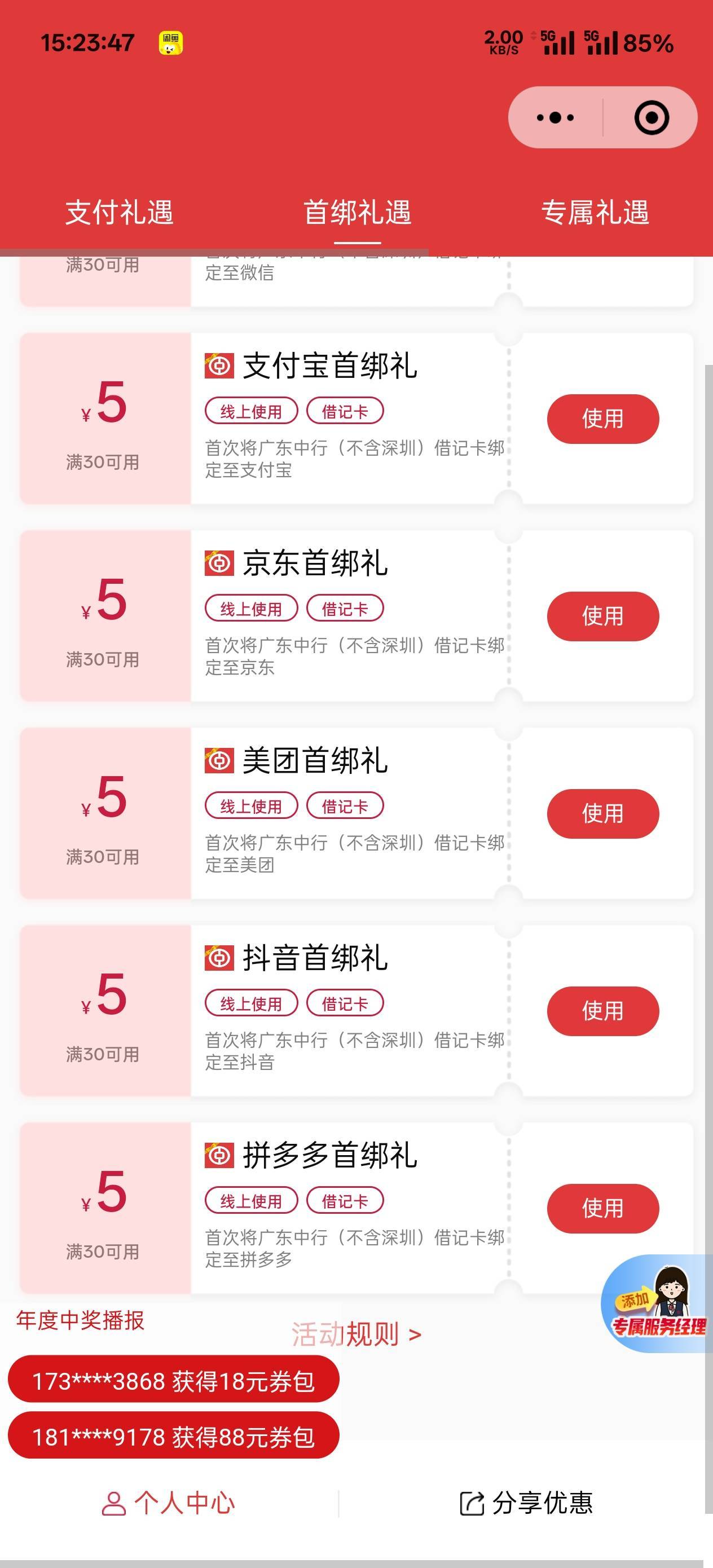The height and width of the screenshot is (1568, 713).
Task: Use the 支付宝首绑礼 coupon
Action: (603, 419)
